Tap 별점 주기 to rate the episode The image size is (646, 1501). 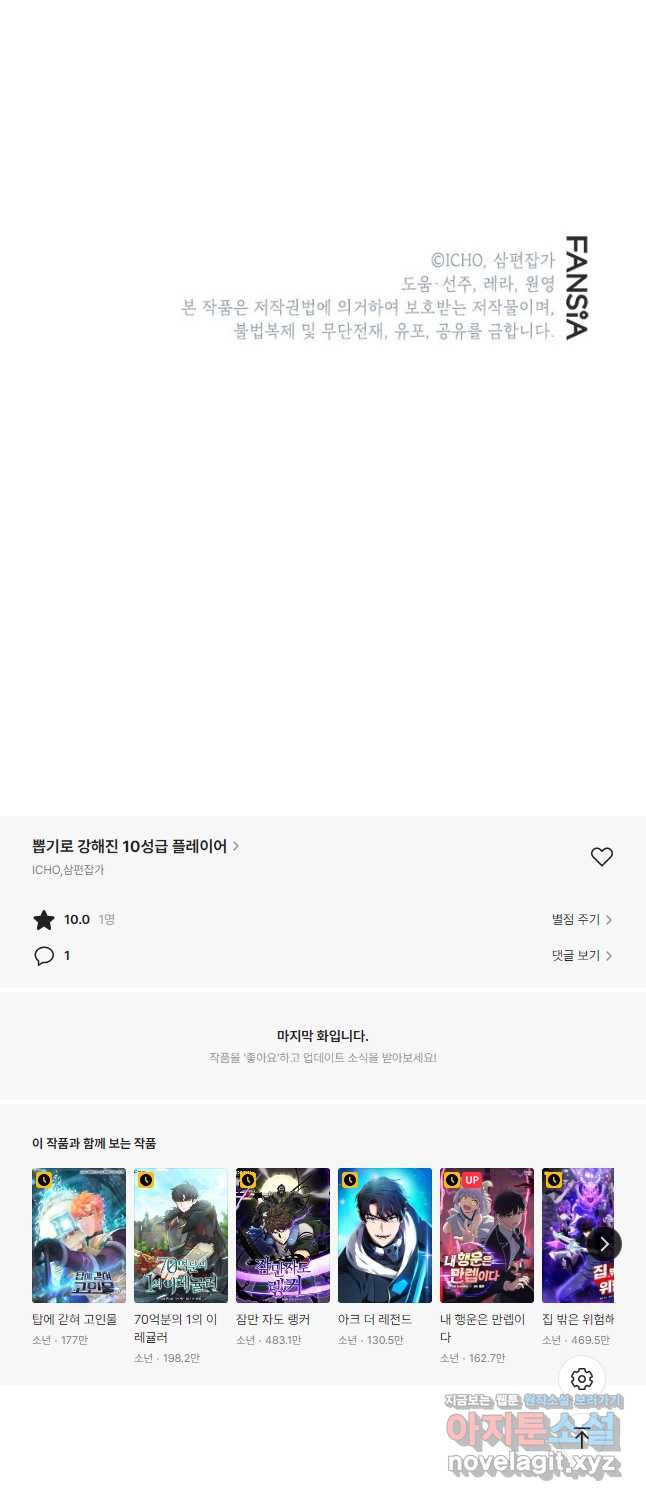(x=581, y=919)
